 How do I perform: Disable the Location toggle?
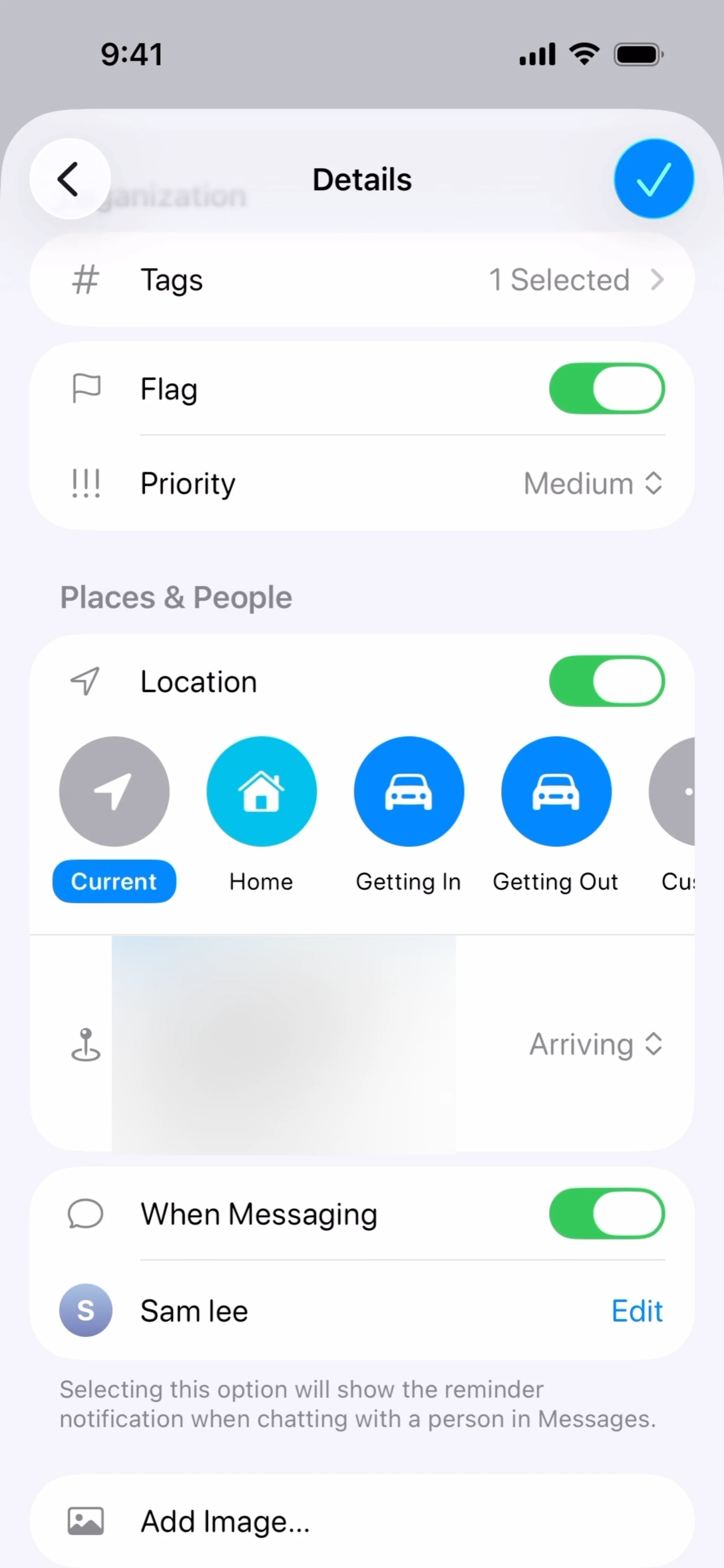coord(606,681)
